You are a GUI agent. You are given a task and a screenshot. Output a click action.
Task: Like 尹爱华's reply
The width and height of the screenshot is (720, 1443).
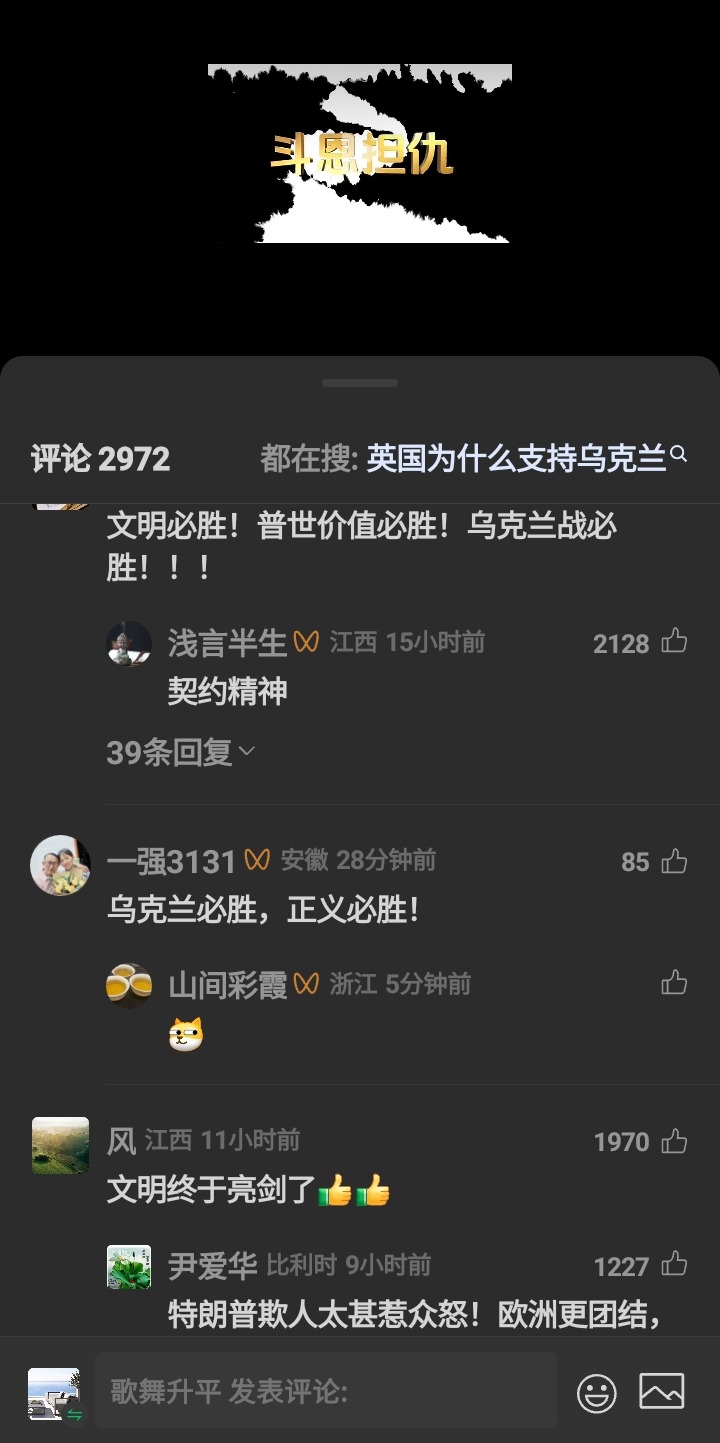tap(675, 1265)
